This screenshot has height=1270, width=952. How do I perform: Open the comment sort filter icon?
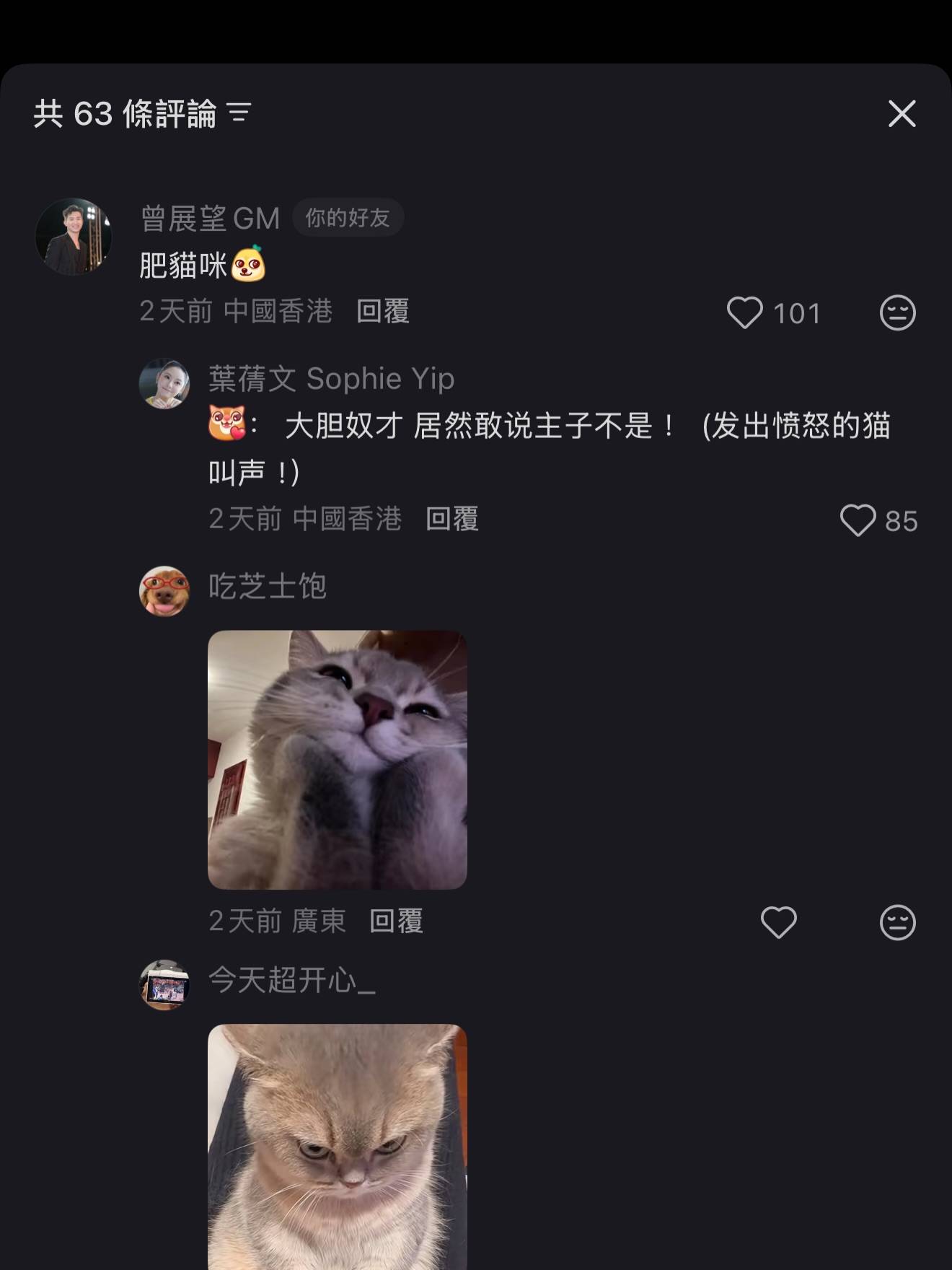pyautogui.click(x=239, y=113)
